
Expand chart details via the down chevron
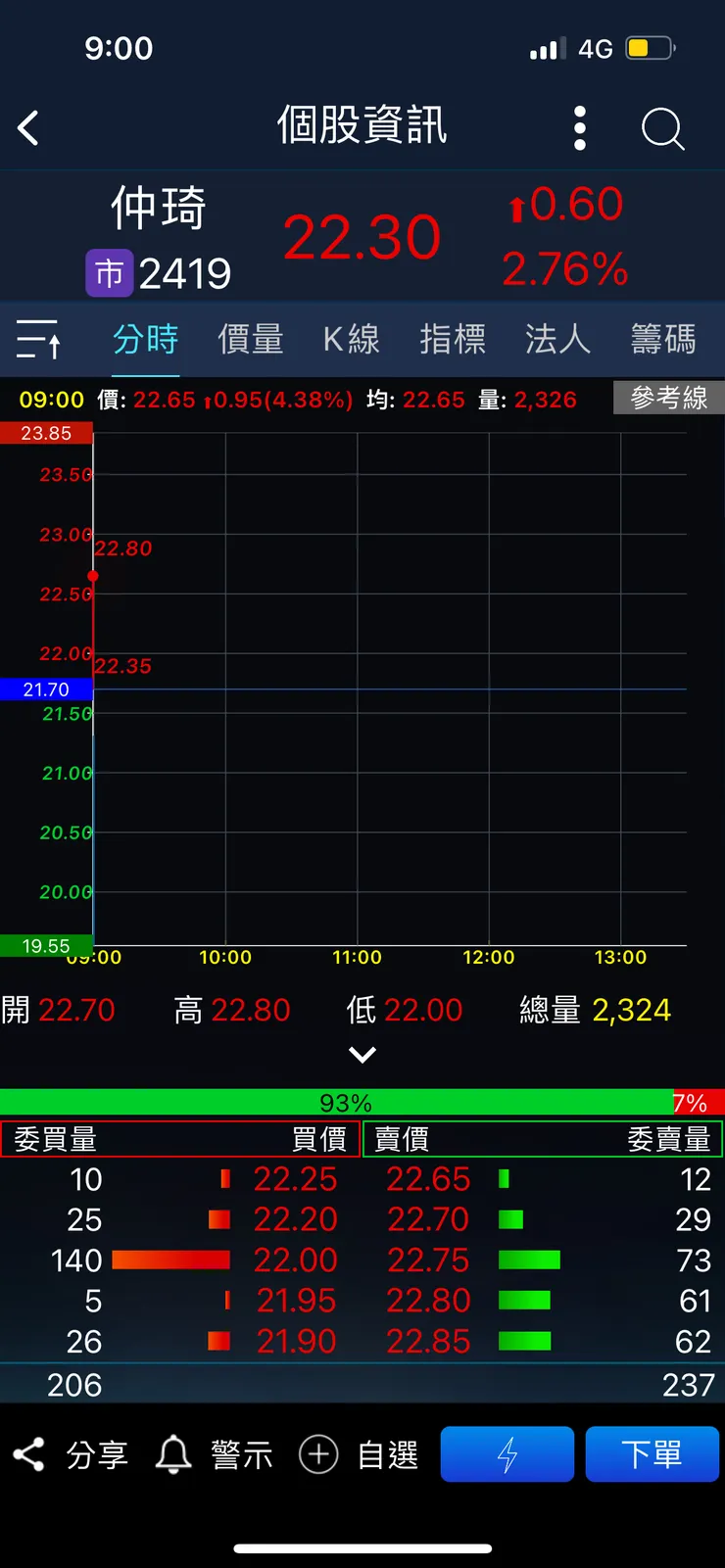tap(362, 1055)
